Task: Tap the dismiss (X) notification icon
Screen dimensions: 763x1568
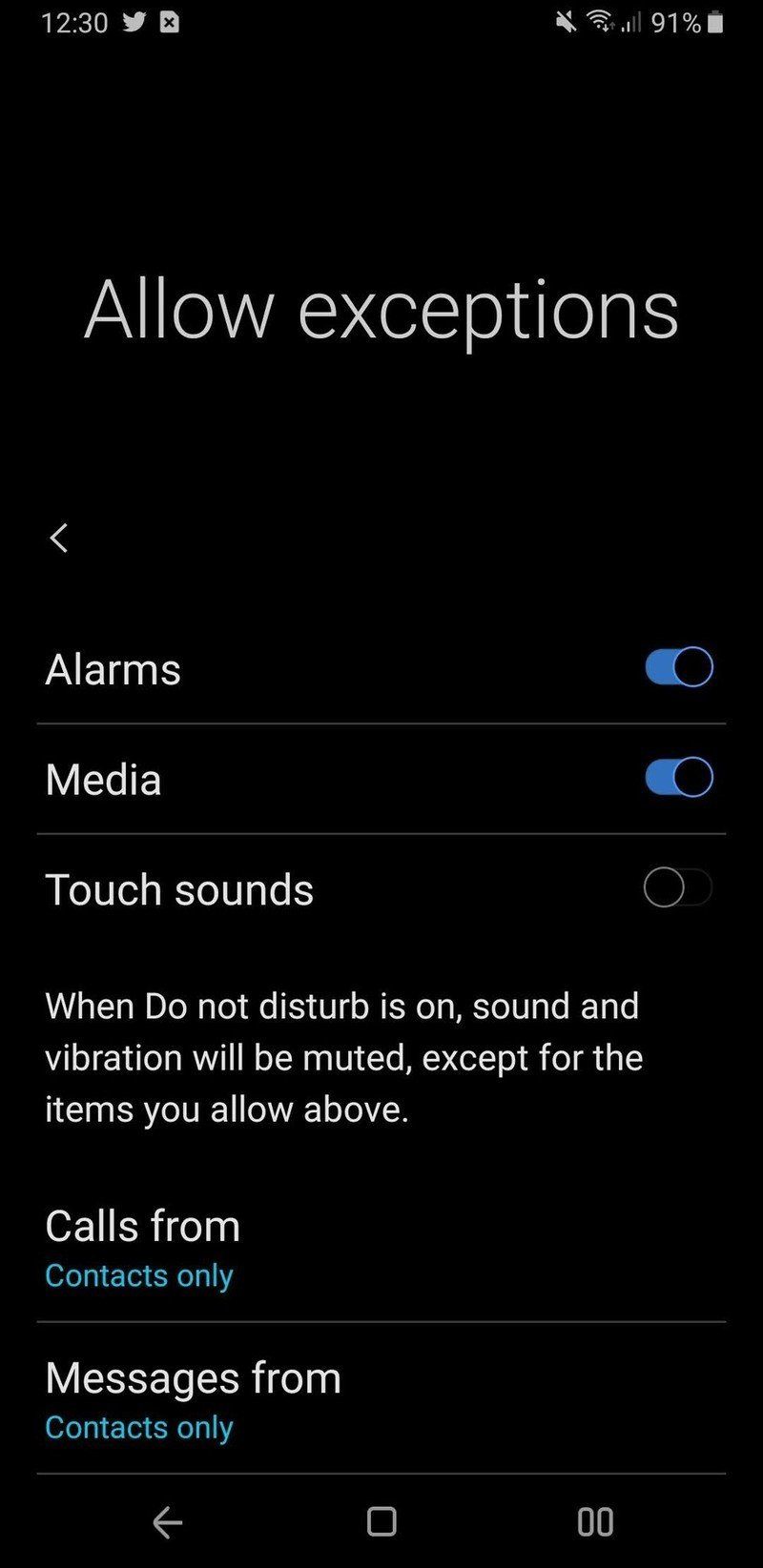Action: tap(172, 21)
